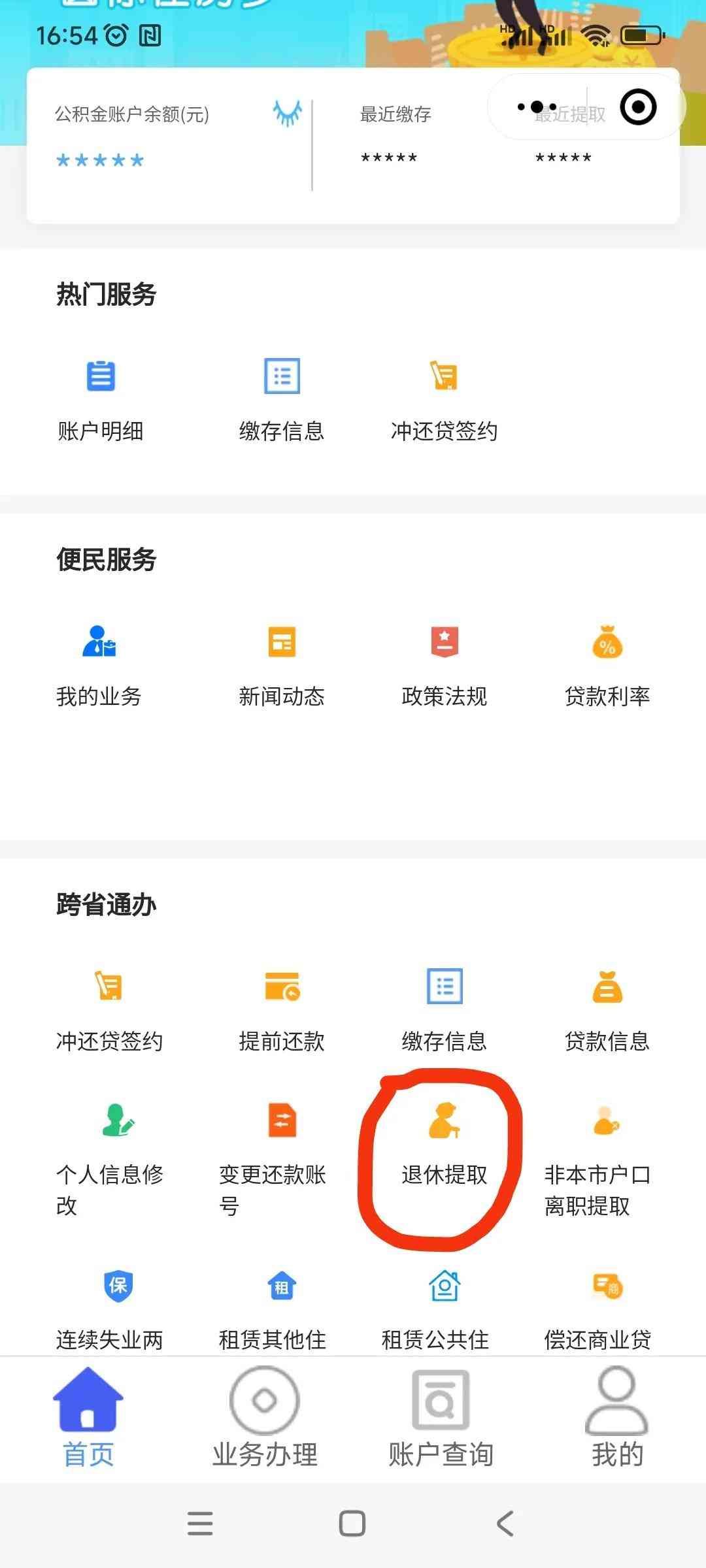Image resolution: width=706 pixels, height=1568 pixels.
Task: Open the mini-program more options menu
Action: 537,107
